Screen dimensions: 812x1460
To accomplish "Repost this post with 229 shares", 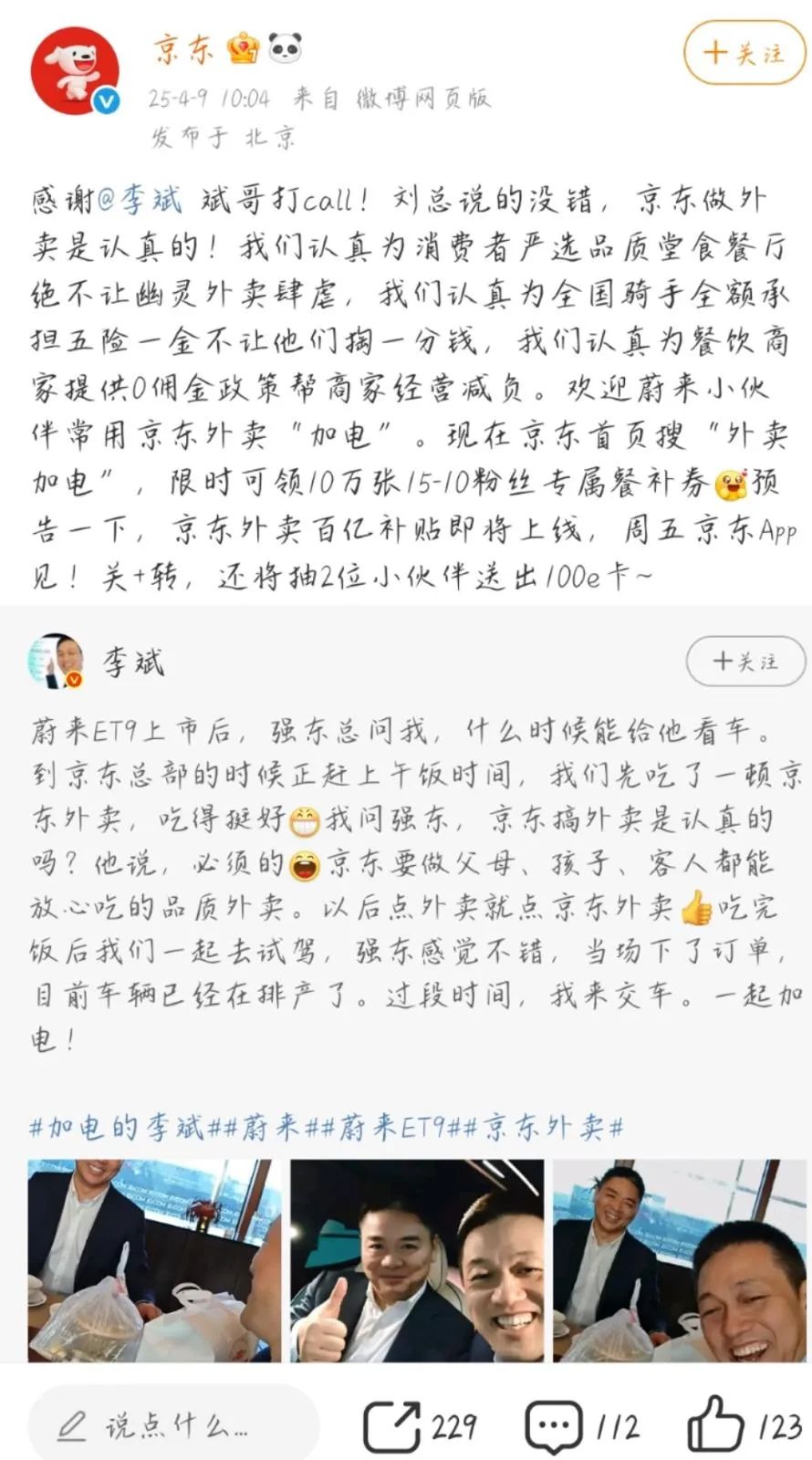I will pos(420,1426).
